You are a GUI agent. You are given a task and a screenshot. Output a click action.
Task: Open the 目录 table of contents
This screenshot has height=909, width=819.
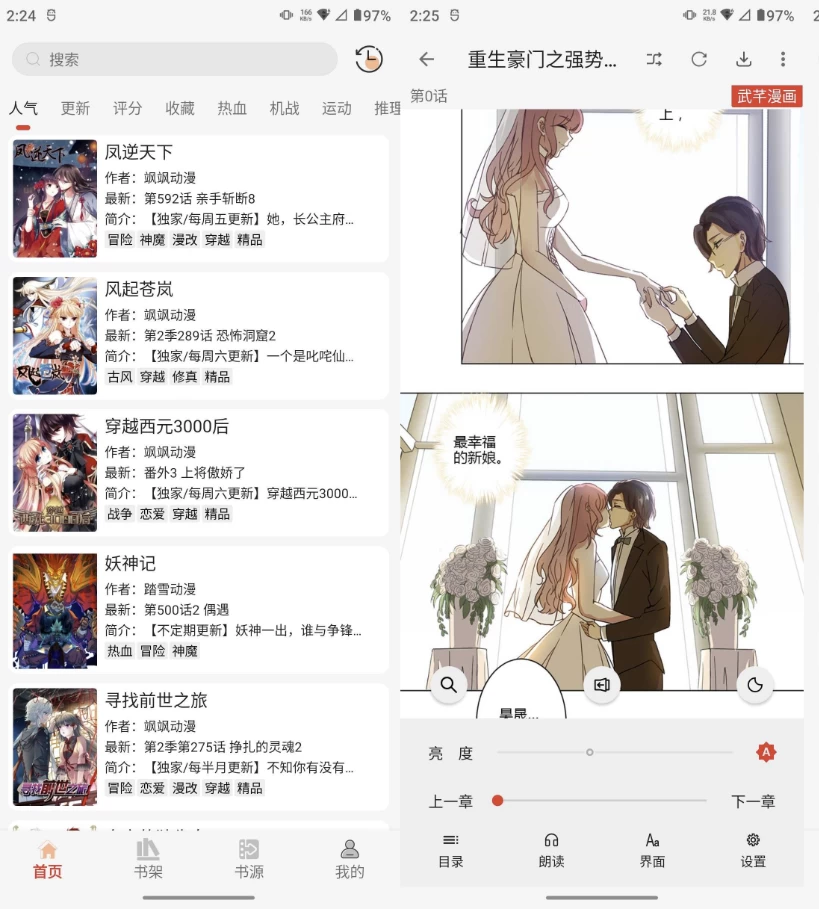pos(451,850)
